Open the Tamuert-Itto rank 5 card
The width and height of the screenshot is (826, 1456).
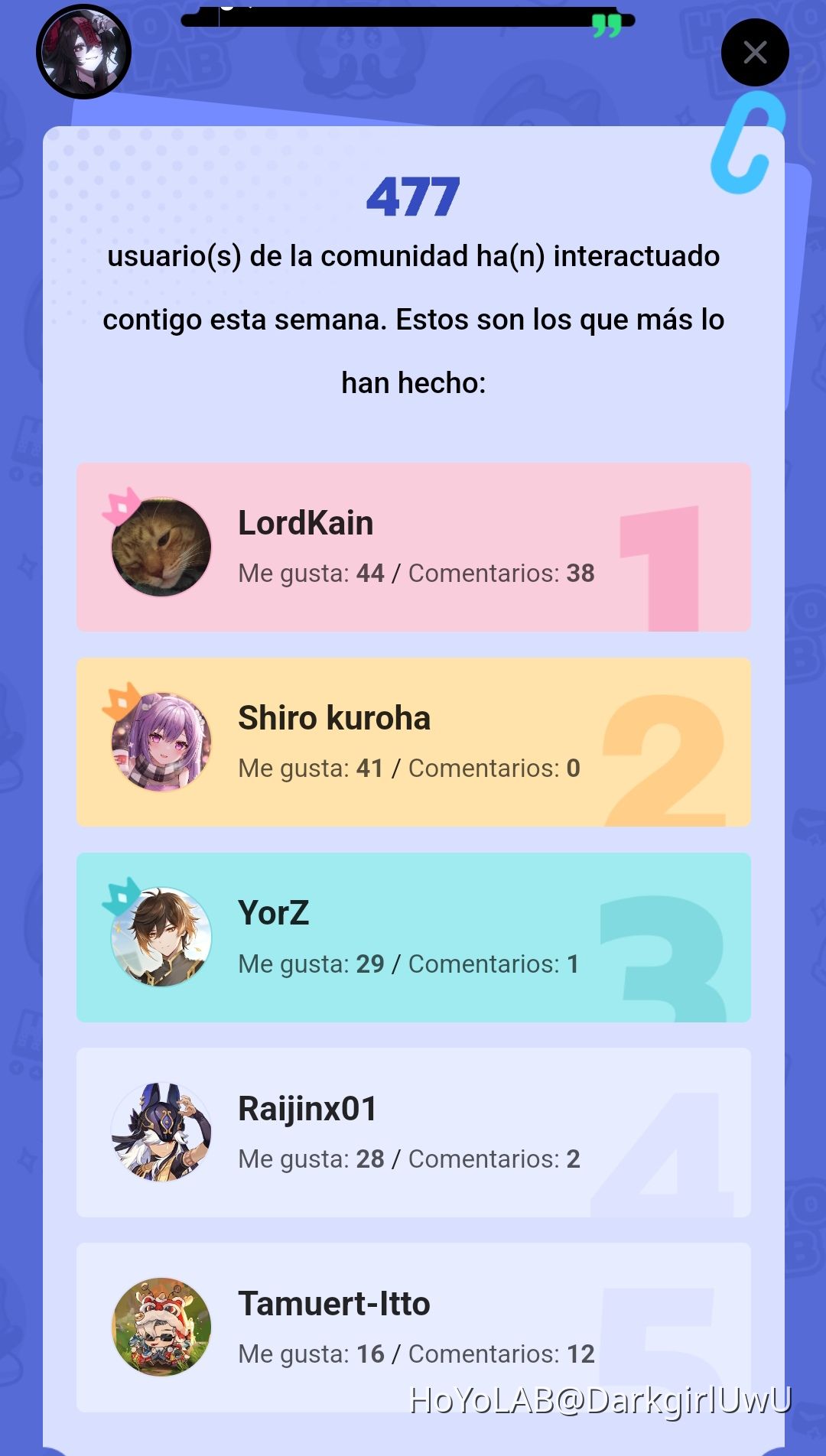pyautogui.click(x=413, y=1328)
